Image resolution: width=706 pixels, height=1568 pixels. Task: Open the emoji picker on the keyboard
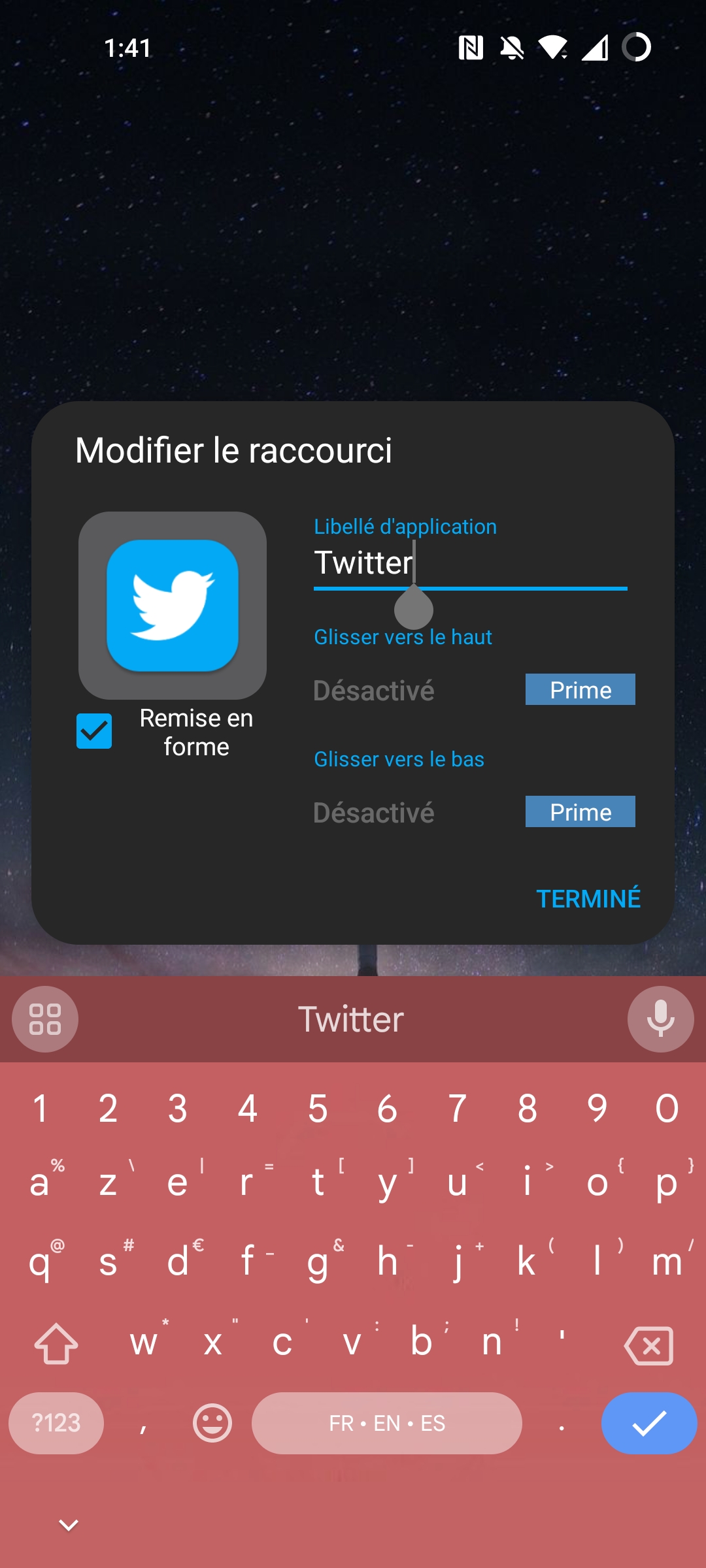click(x=212, y=1423)
